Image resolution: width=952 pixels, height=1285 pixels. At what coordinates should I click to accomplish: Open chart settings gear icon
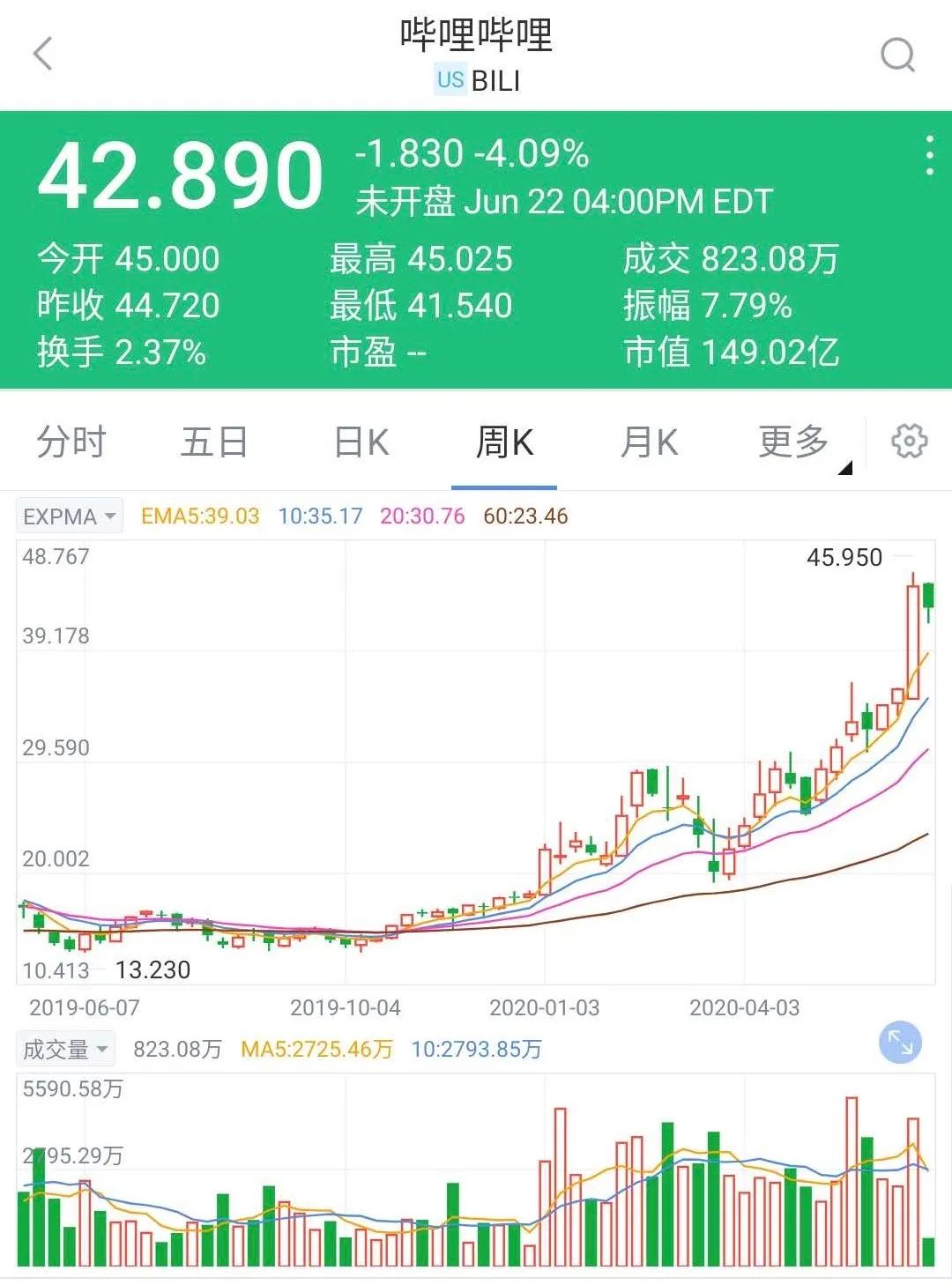coord(909,441)
